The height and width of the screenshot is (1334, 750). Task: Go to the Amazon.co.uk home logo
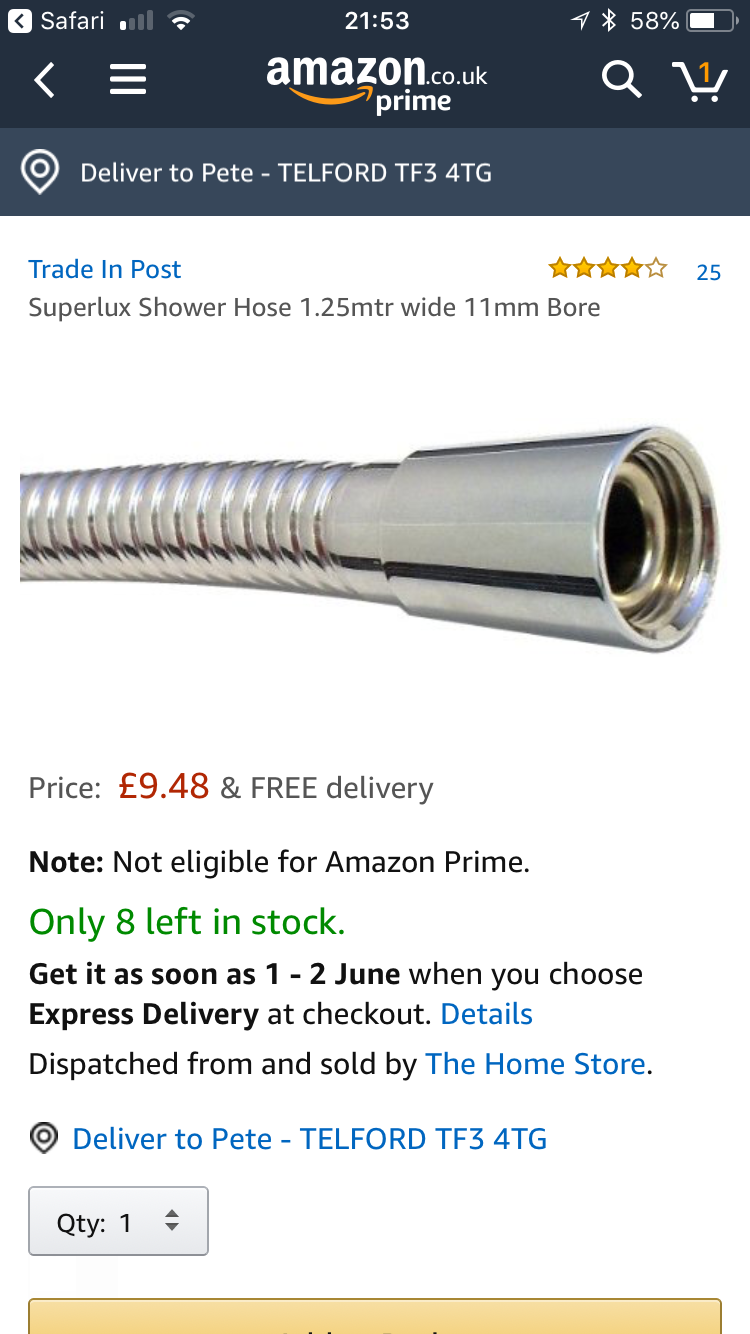tap(376, 82)
